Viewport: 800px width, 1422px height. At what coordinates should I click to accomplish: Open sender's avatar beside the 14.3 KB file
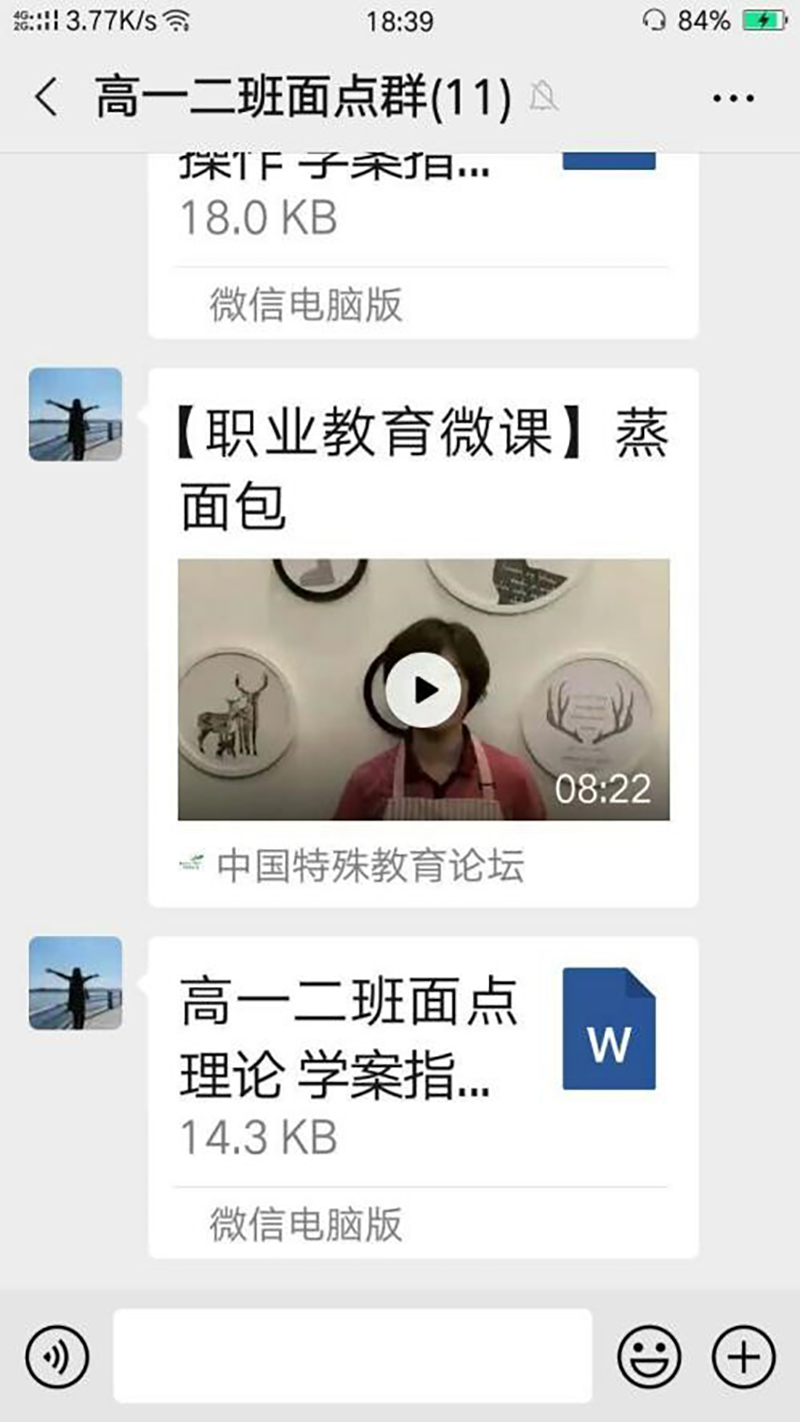(75, 983)
